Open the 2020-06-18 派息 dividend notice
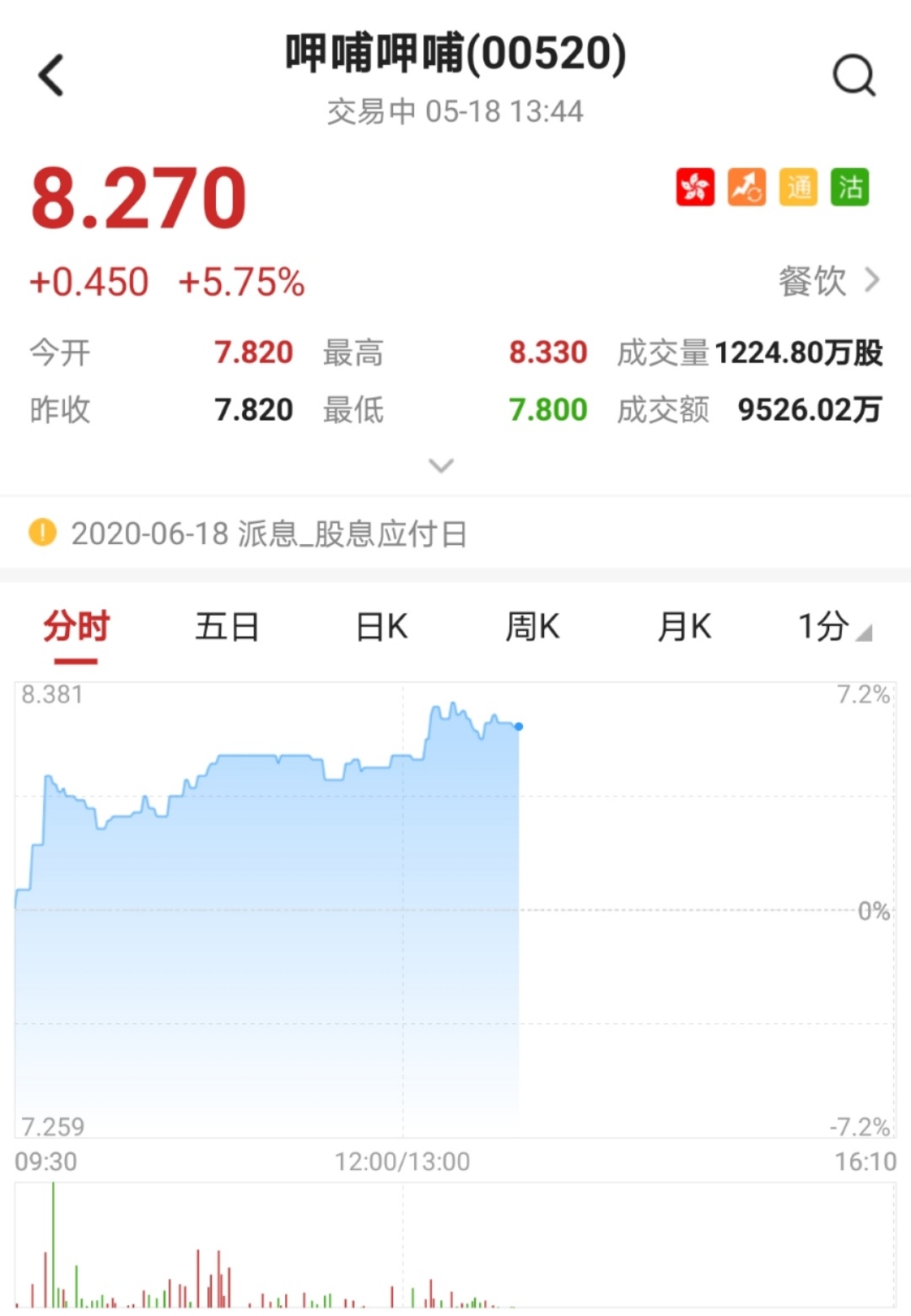Screen dimensions: 911x1316 click(268, 534)
